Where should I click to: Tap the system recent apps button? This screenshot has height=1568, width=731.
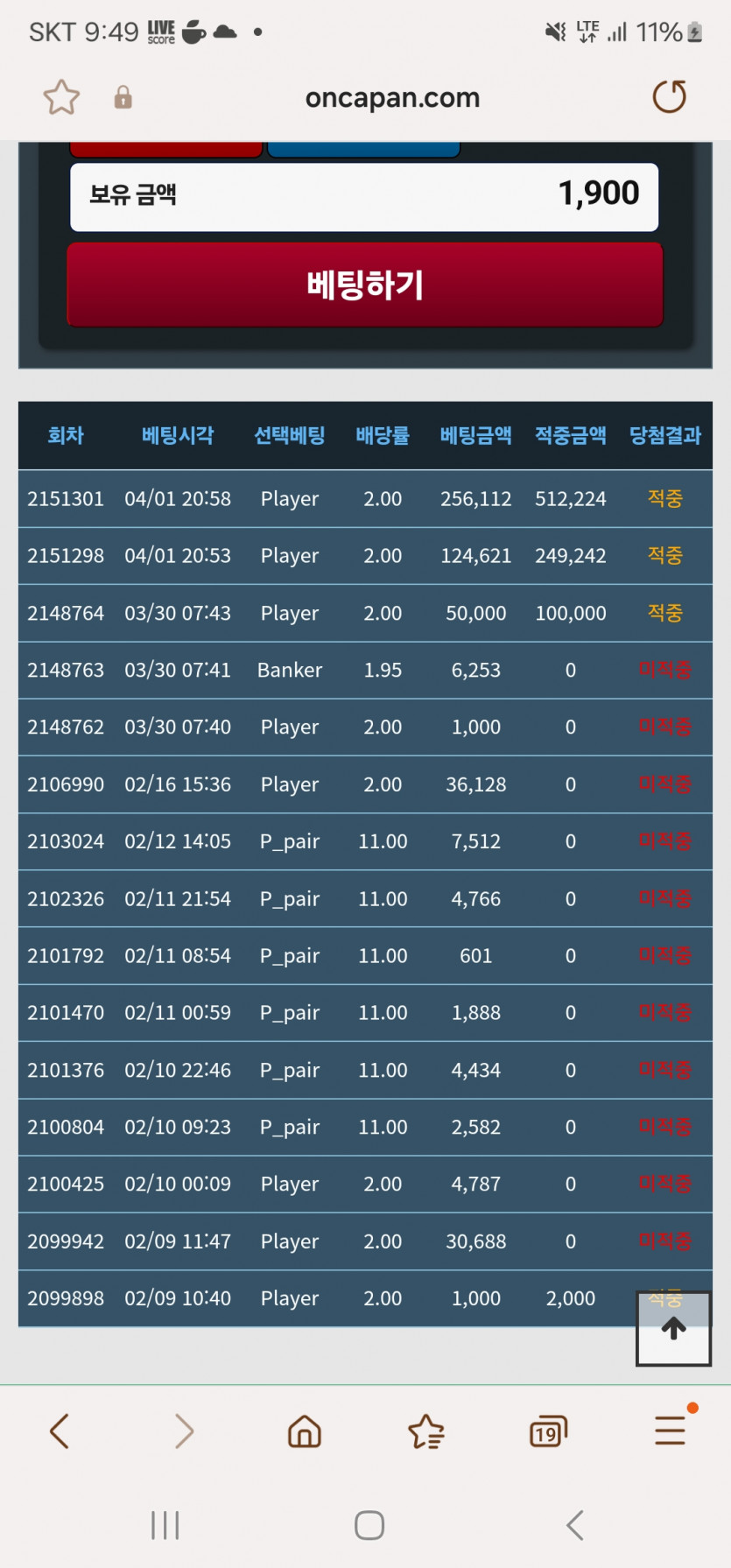point(165,1524)
